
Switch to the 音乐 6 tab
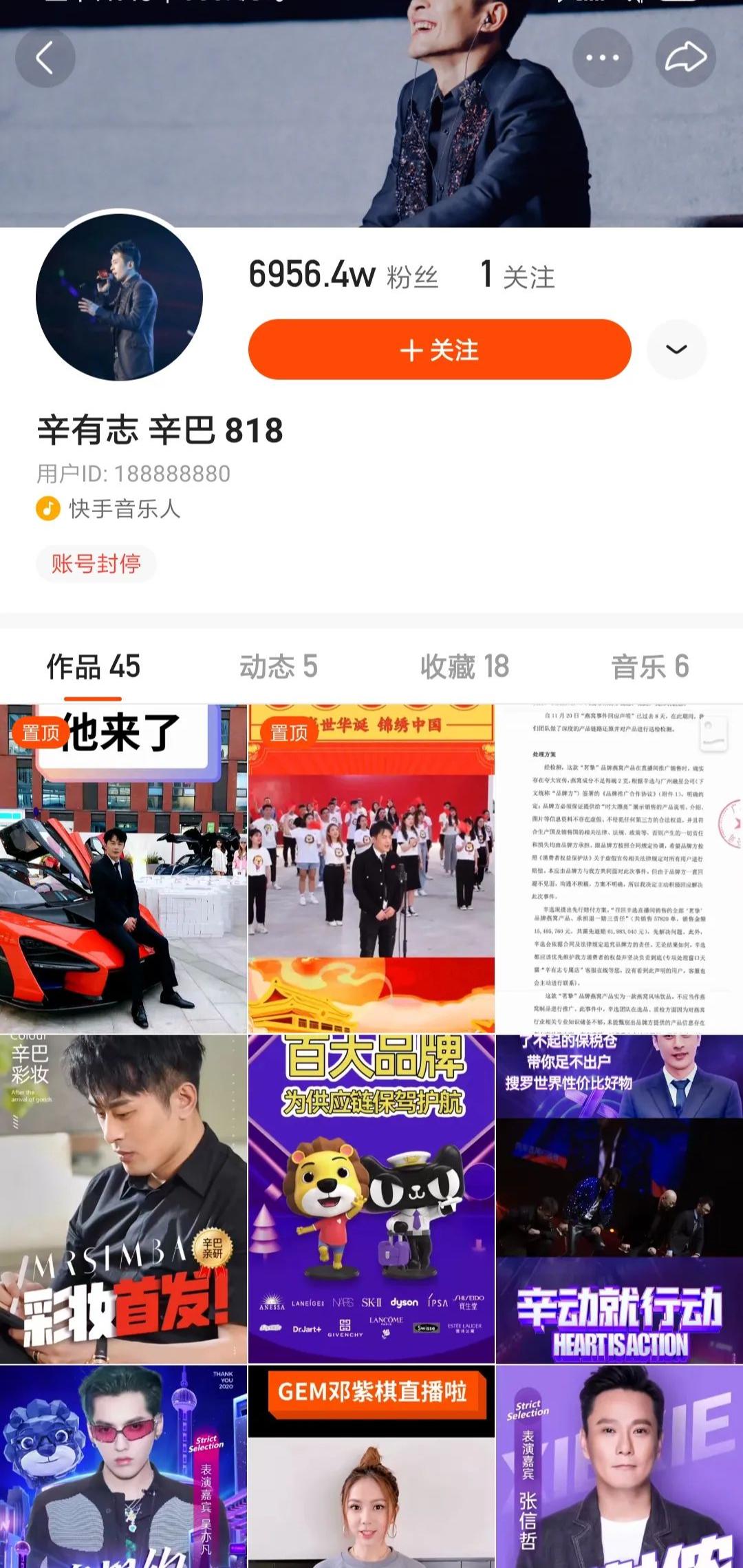[649, 666]
